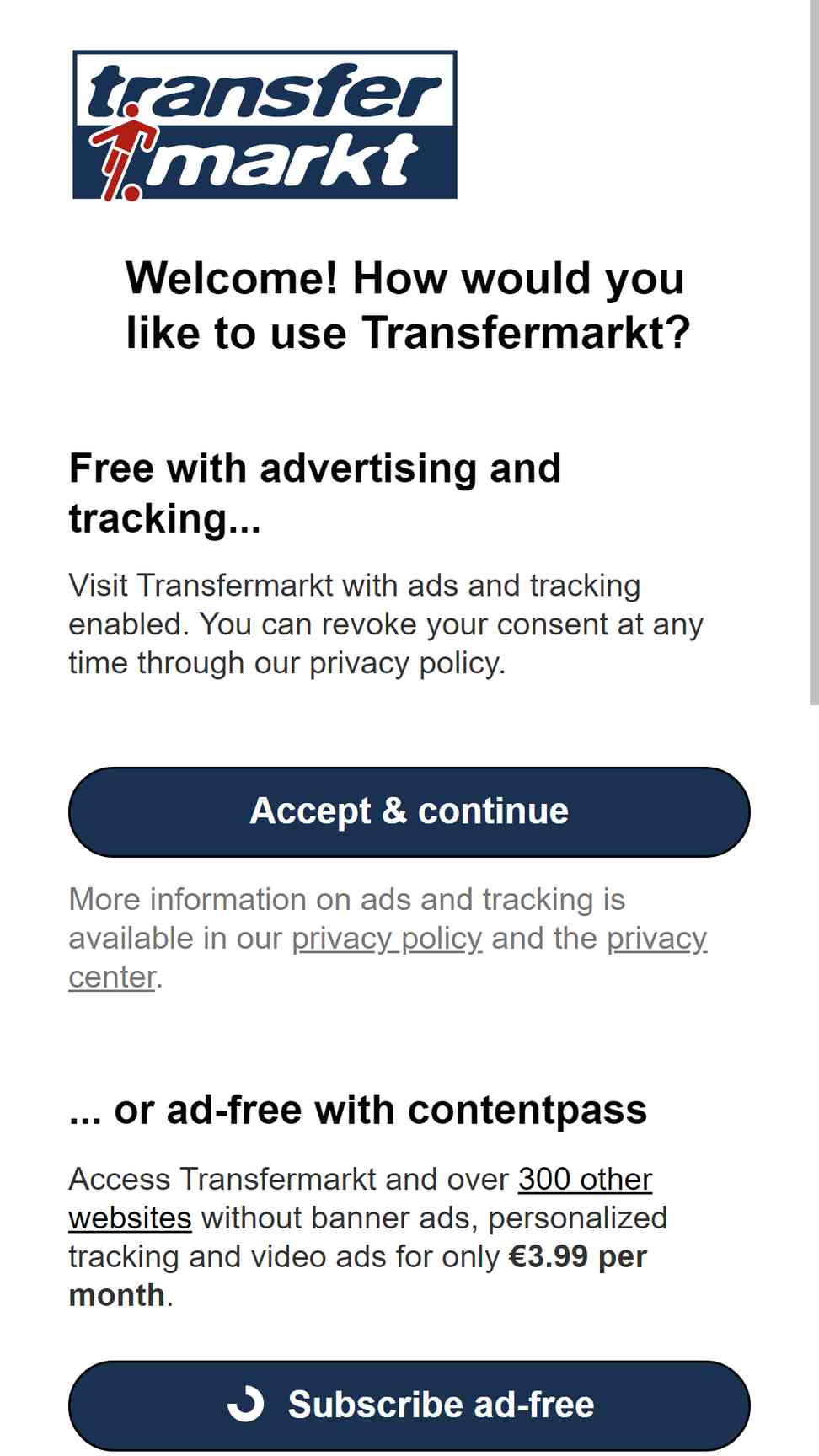View the 300 other websites link
Viewport: 819px width, 1456px height.
(585, 1179)
